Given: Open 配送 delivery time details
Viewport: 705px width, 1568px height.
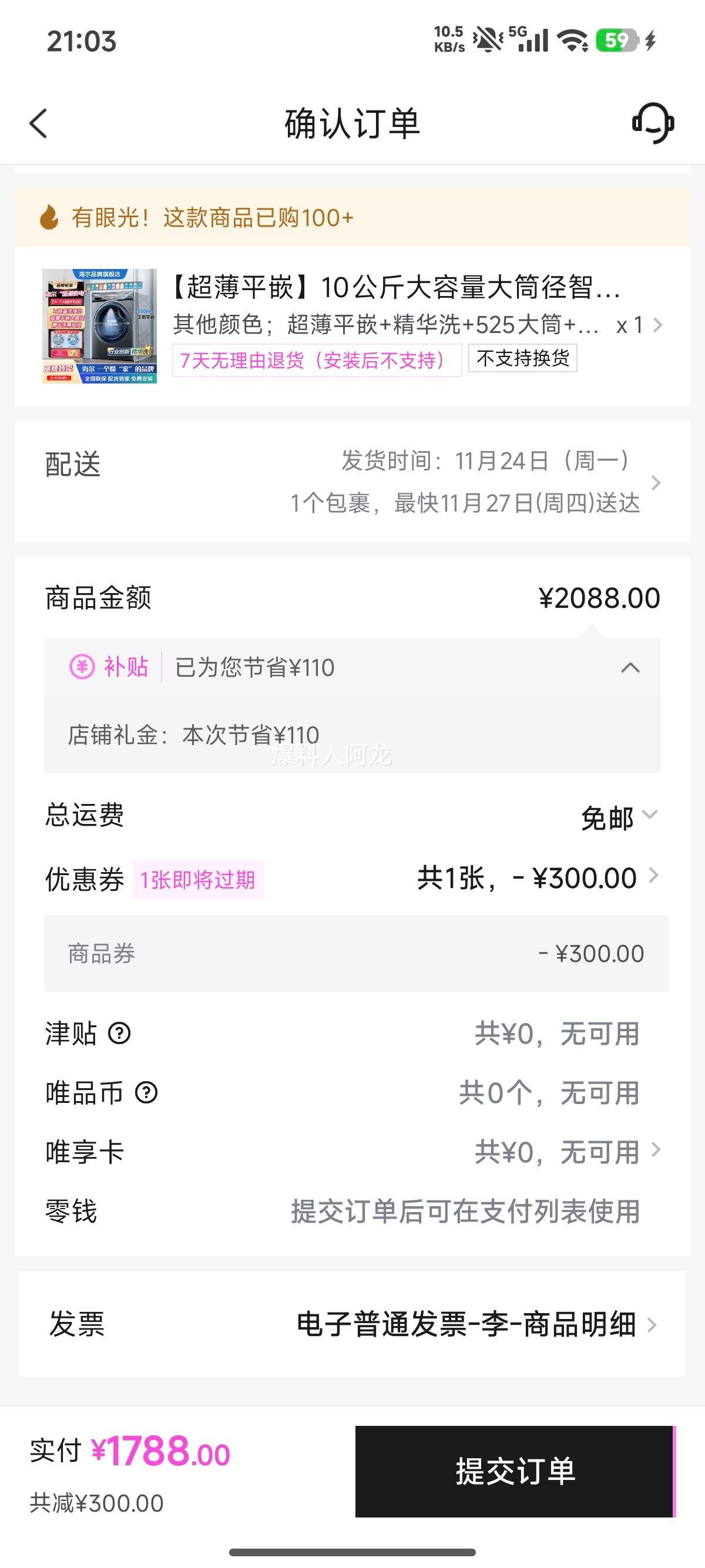Looking at the screenshot, I should (352, 482).
